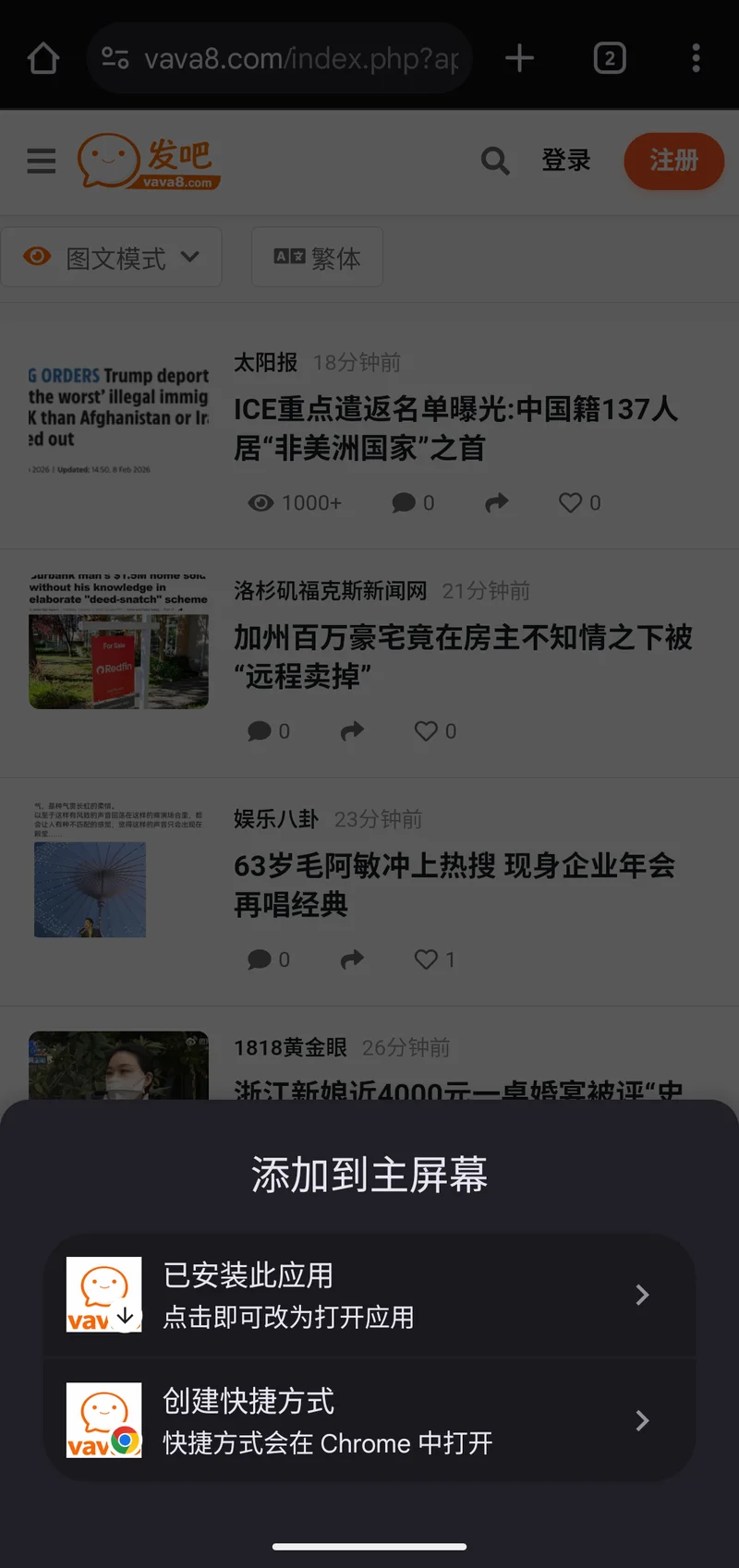This screenshot has height=1568, width=739.
Task: Select 创建快捷方式 to create a shortcut
Action: pyautogui.click(x=369, y=1420)
